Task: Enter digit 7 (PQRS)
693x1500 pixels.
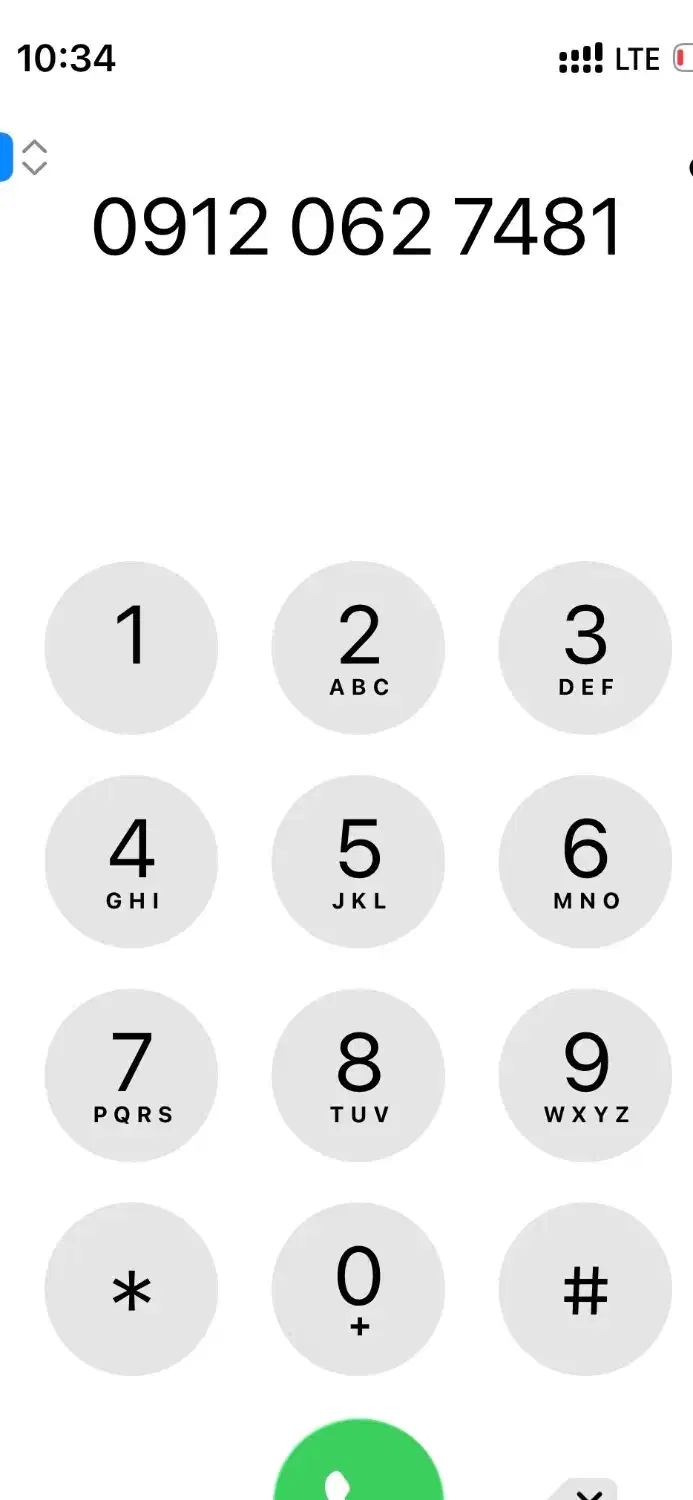Action: click(131, 1075)
